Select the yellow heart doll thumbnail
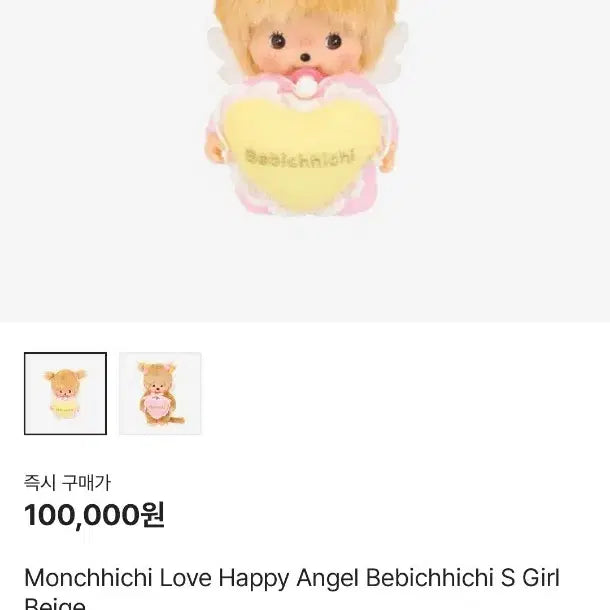Screen dimensions: 610x610 [x=65, y=394]
